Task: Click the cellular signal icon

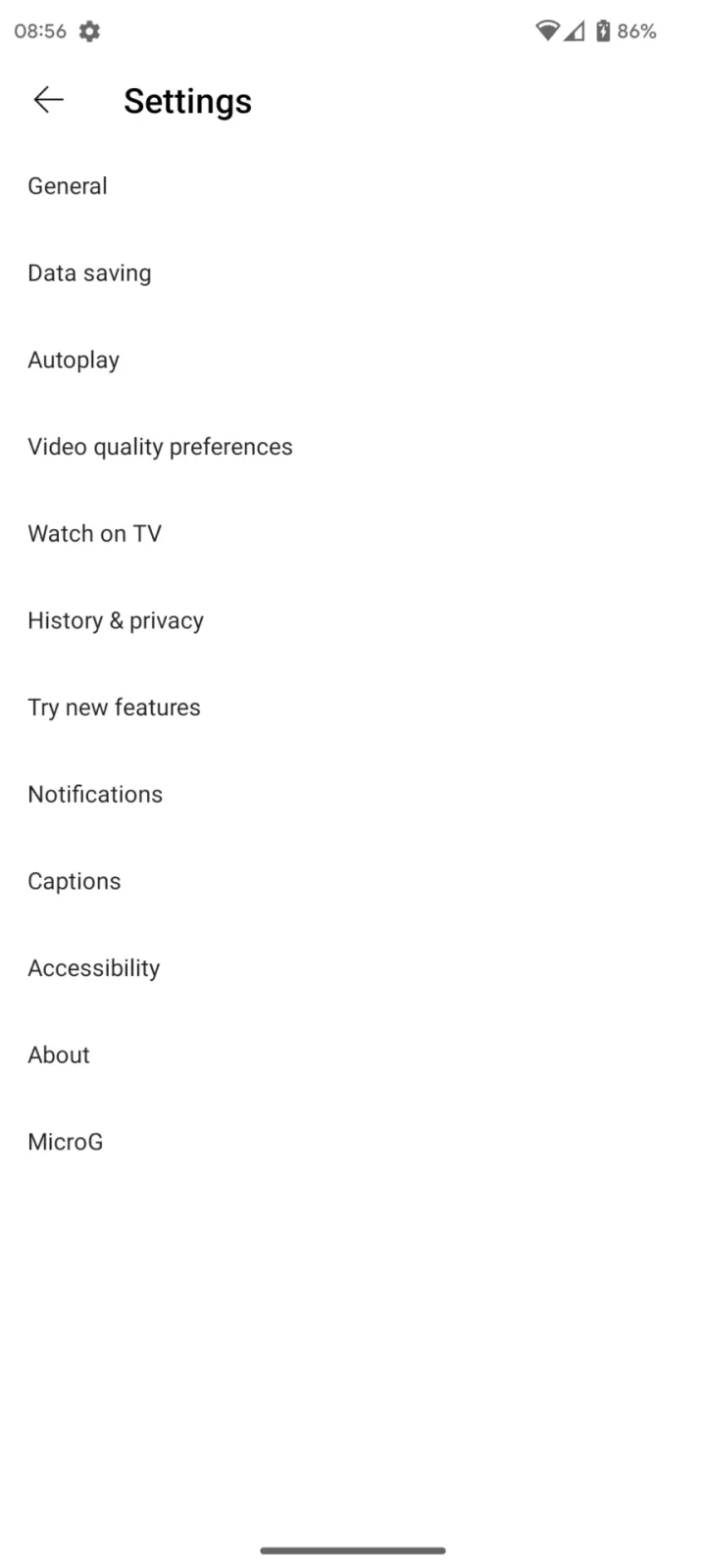Action: tap(574, 30)
